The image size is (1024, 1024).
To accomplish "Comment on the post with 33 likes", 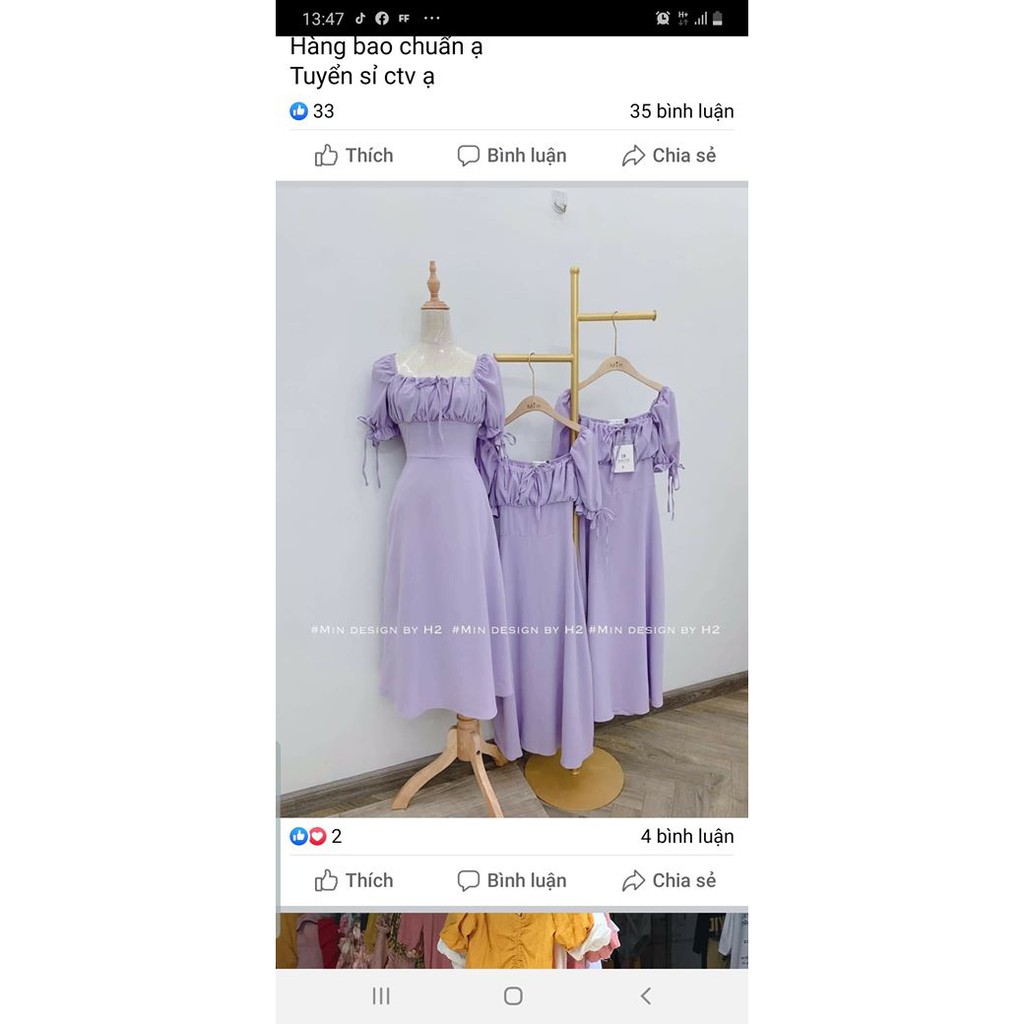I will [x=512, y=156].
